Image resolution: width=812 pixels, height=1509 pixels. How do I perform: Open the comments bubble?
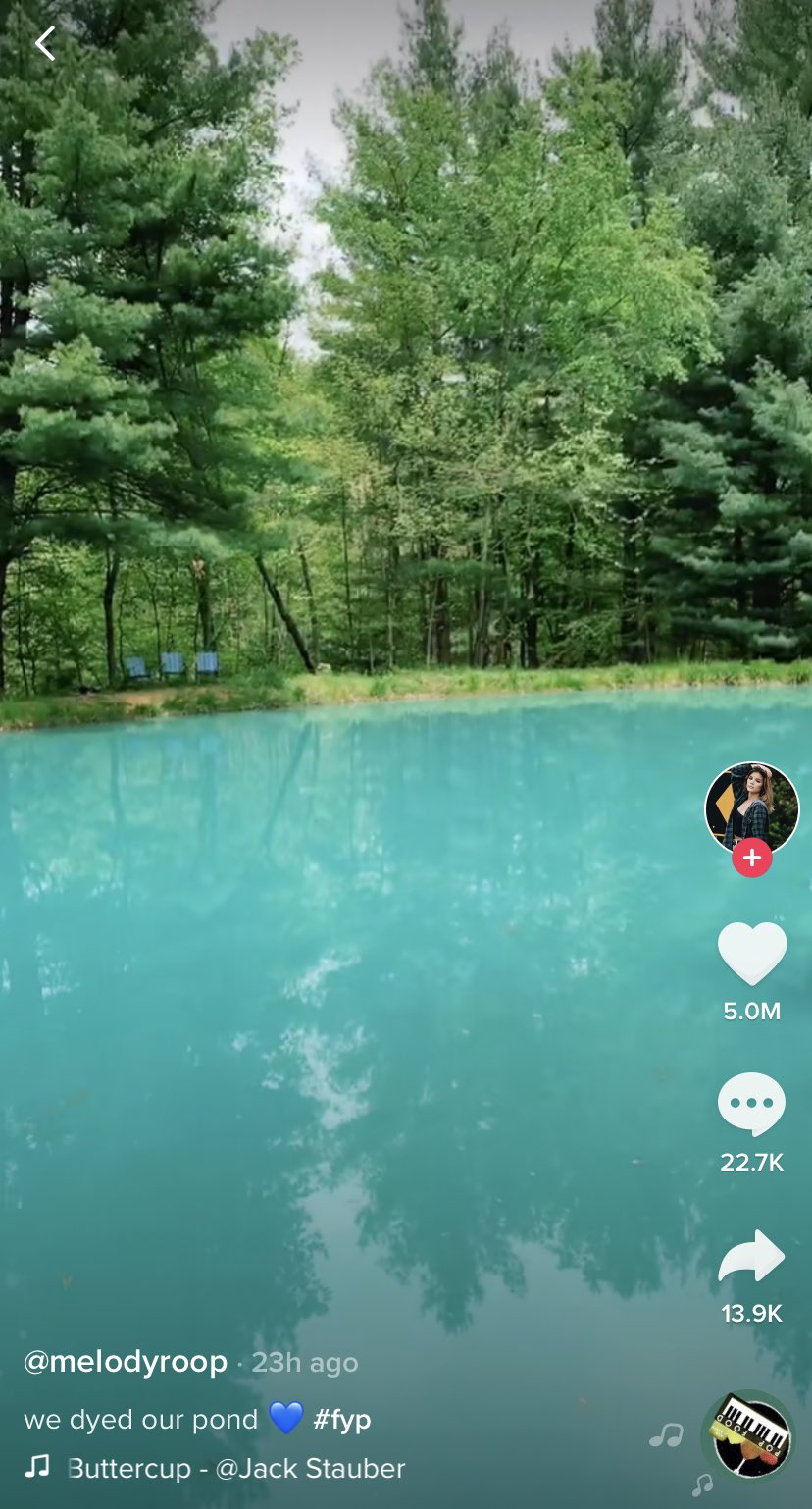coord(752,1105)
